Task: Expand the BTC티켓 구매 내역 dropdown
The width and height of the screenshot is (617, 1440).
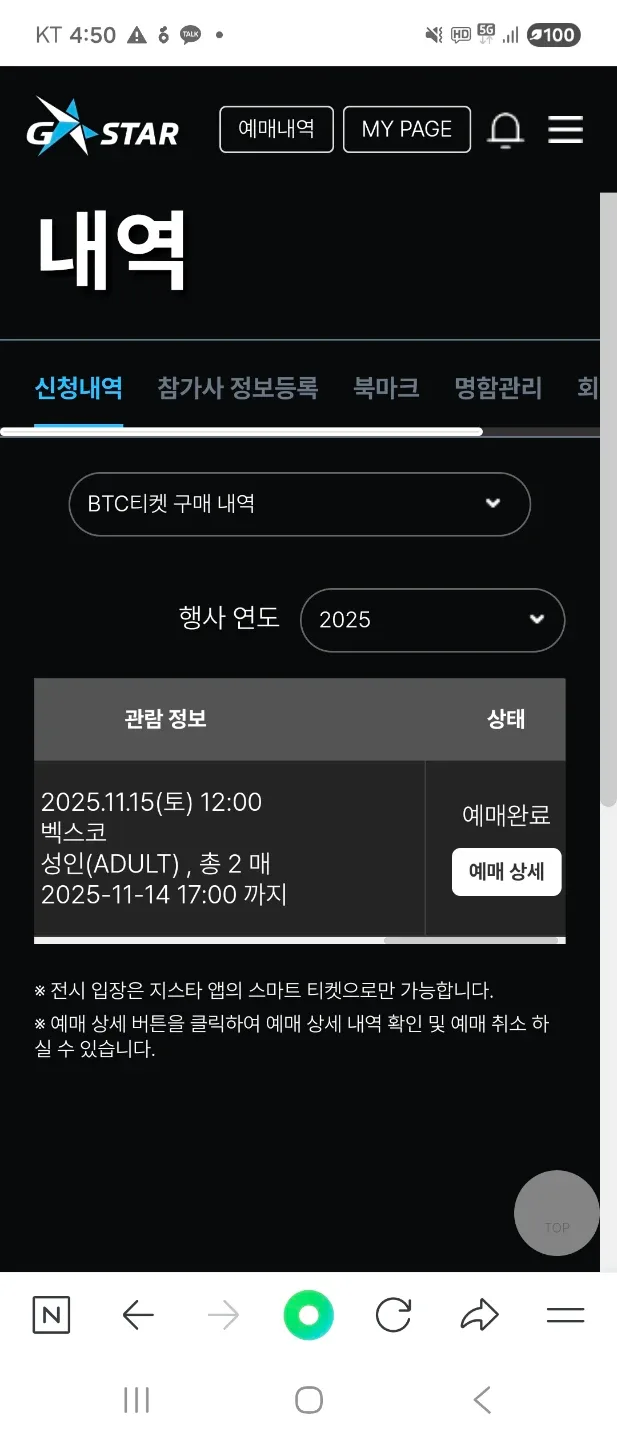Action: (299, 504)
